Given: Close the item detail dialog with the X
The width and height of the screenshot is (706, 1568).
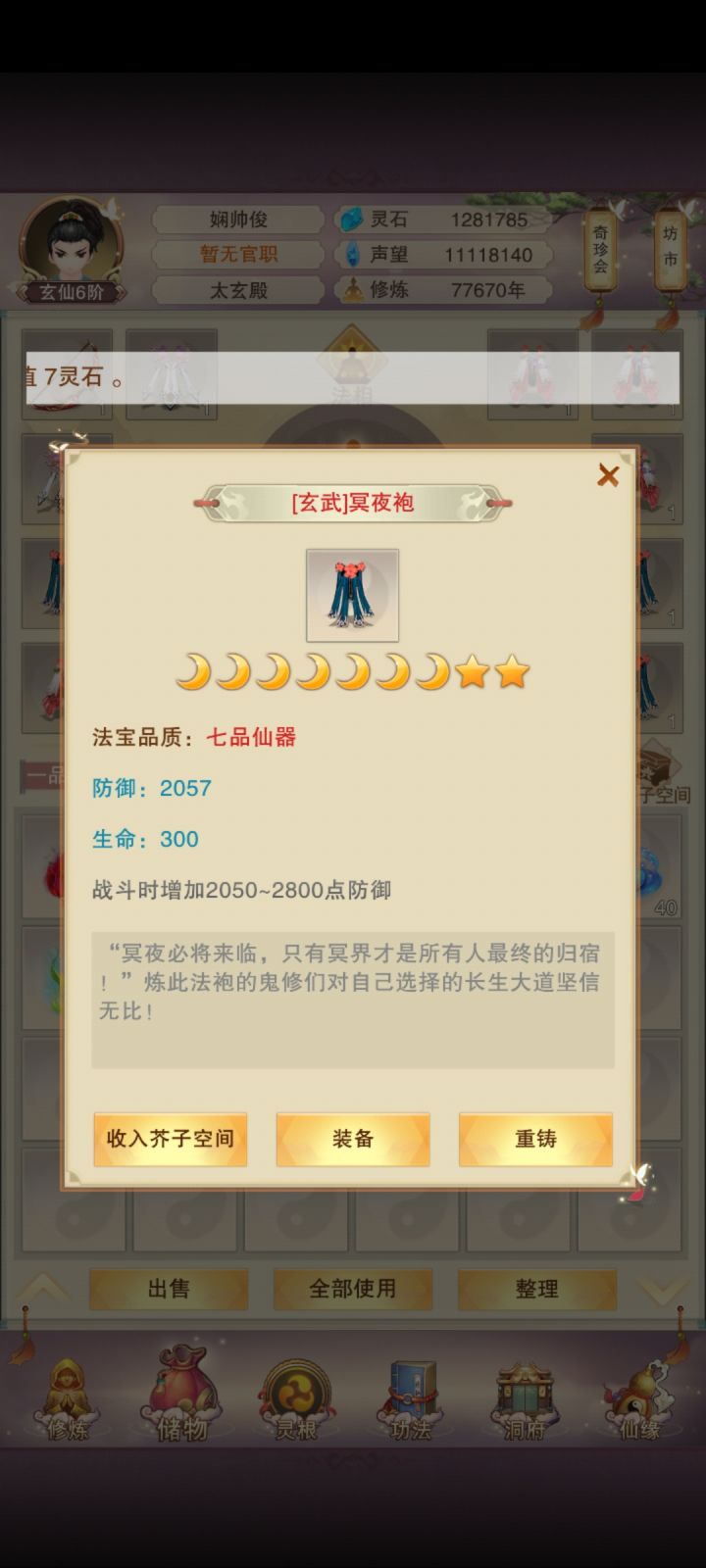Looking at the screenshot, I should coord(610,475).
